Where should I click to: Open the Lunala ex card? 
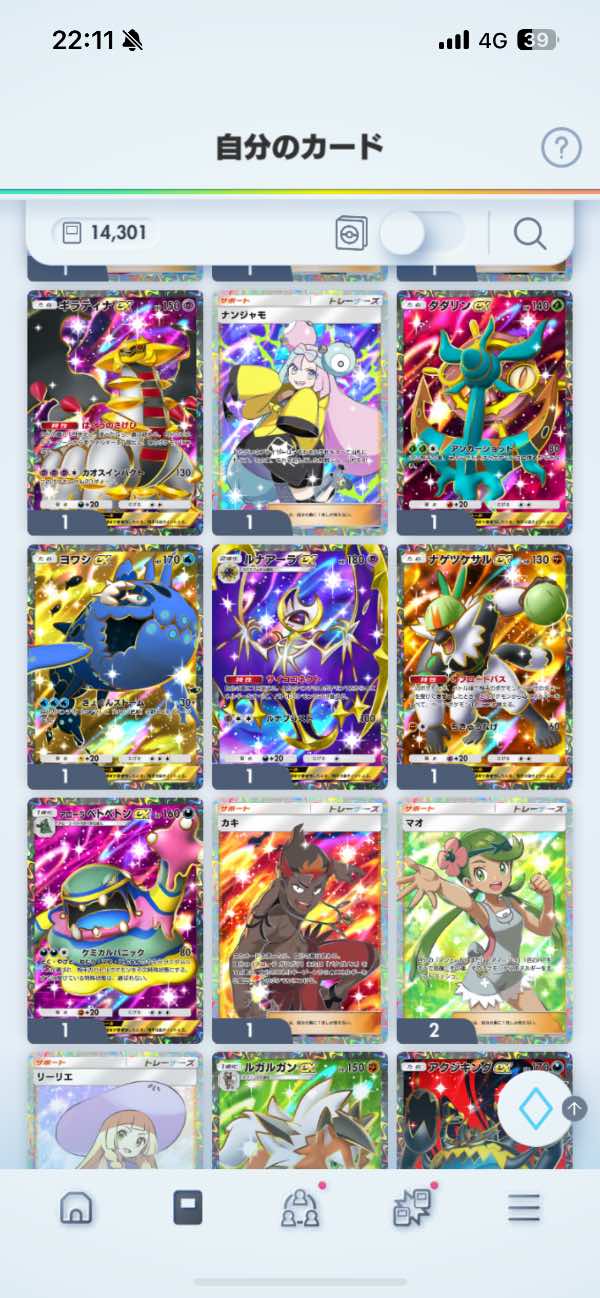point(300,666)
